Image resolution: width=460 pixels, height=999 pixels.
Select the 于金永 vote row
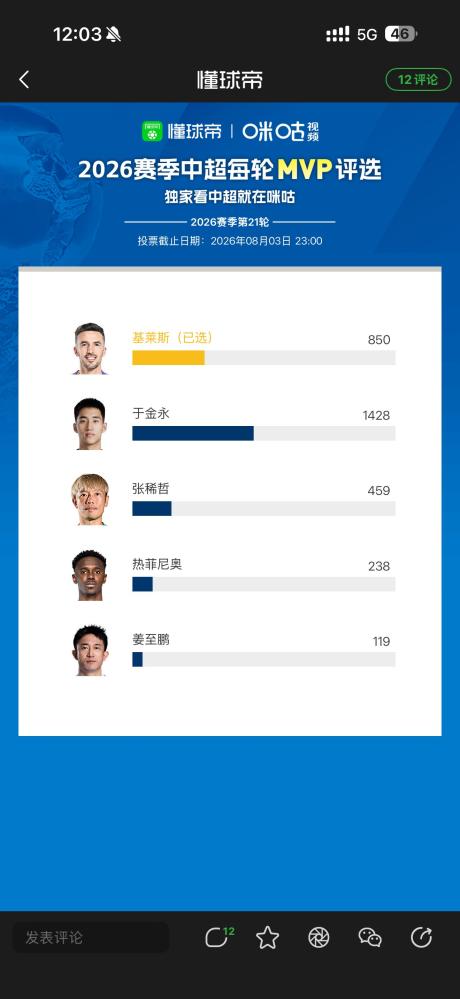click(x=233, y=424)
